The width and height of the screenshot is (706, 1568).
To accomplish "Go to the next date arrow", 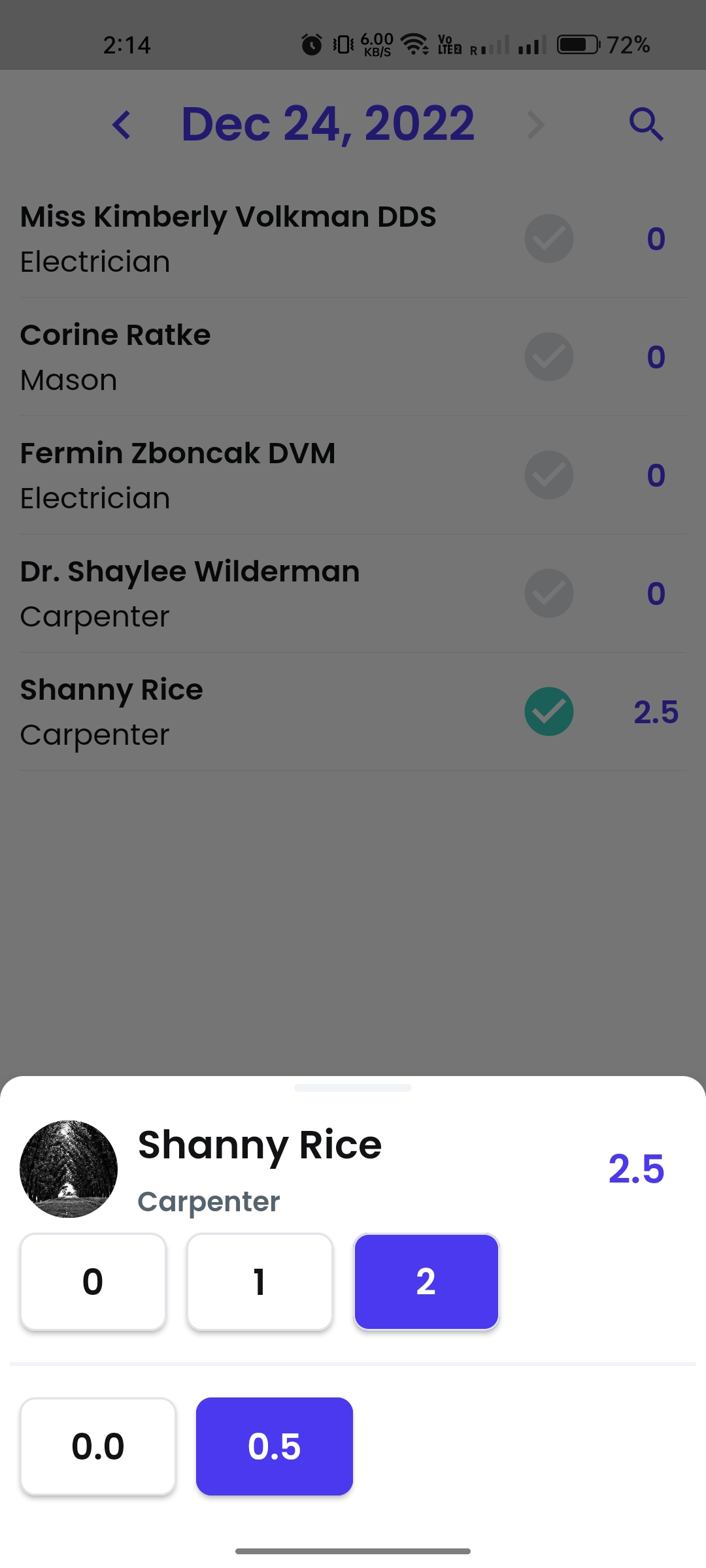I will coord(535,124).
